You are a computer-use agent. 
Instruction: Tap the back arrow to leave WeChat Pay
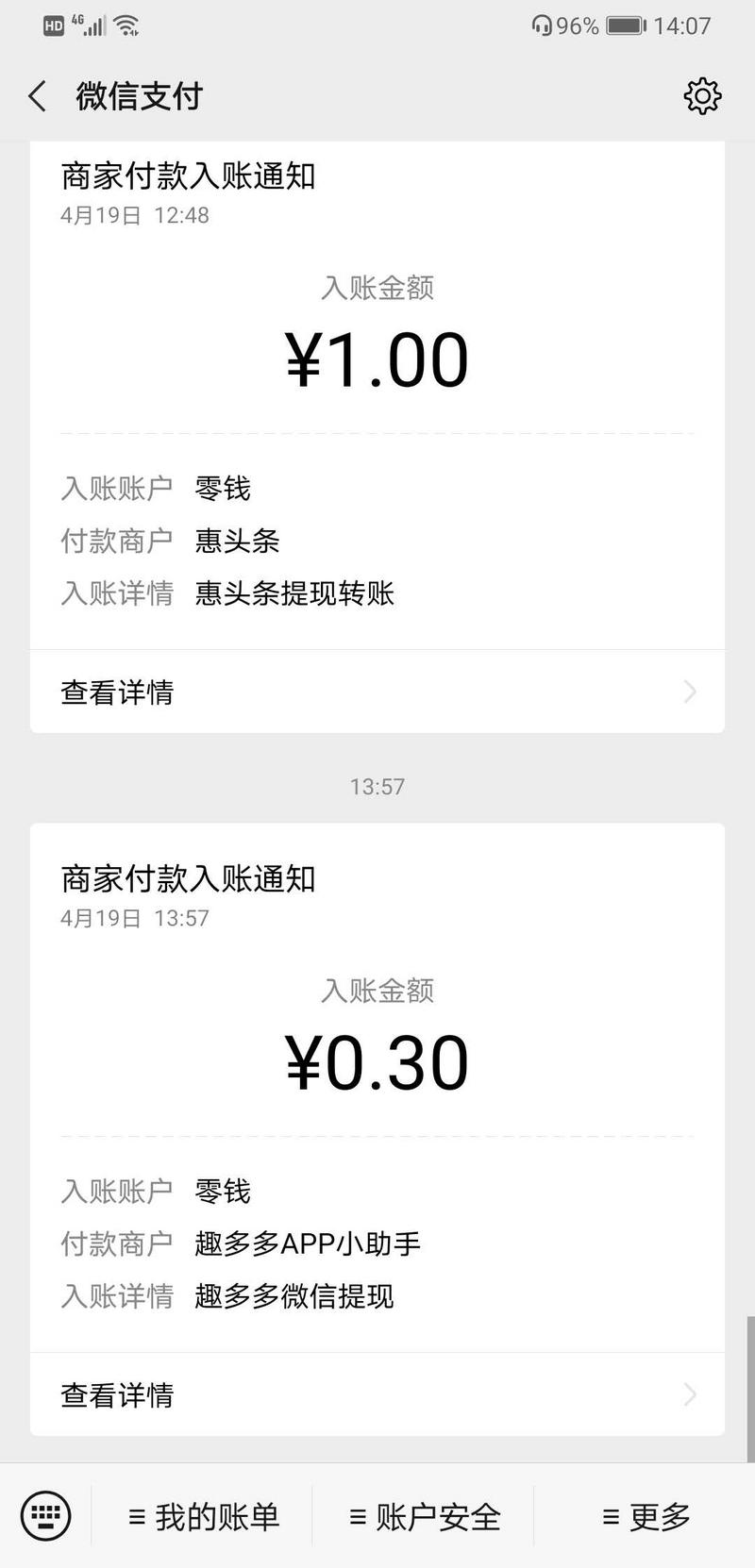[36, 95]
